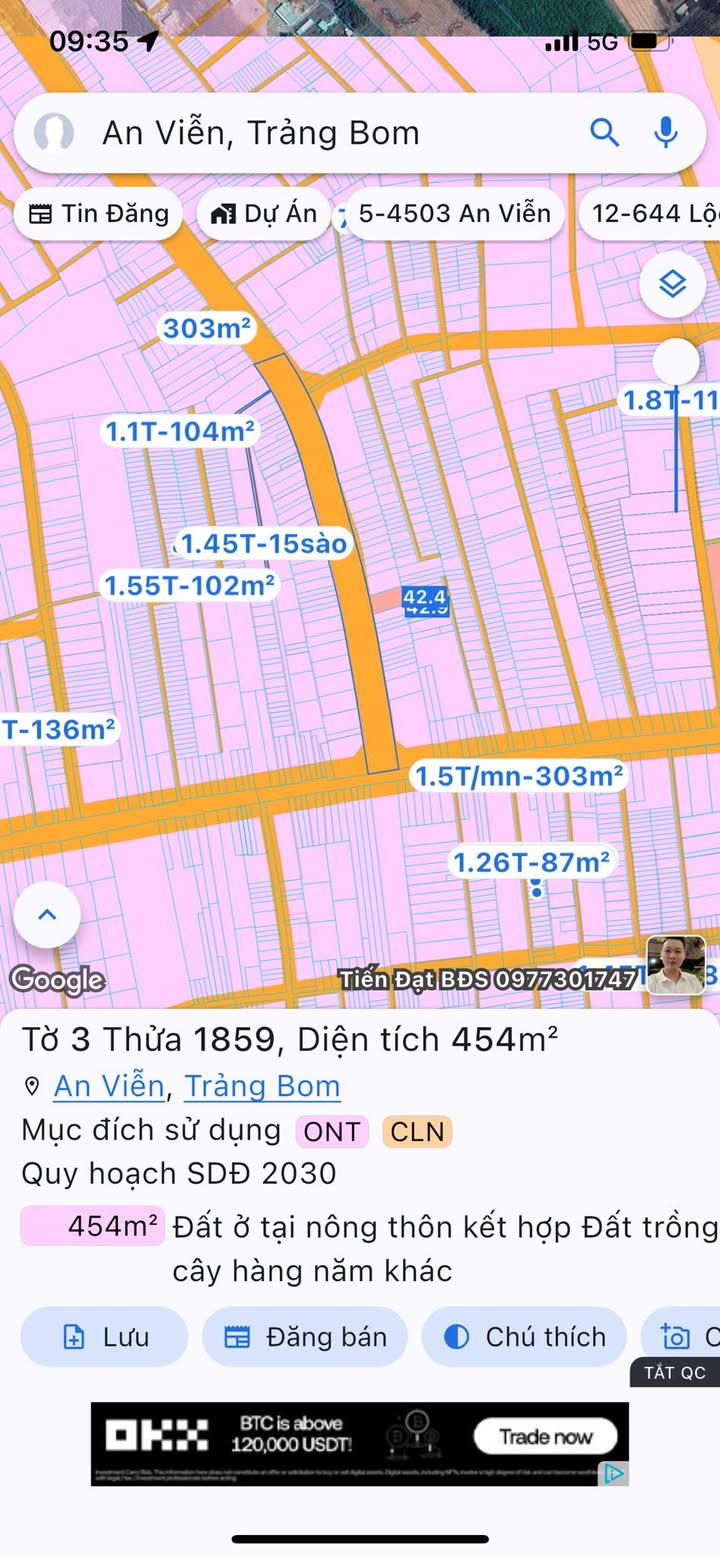Screen dimensions: 720x1557
Task: Tap the magnifier search icon
Action: coord(604,132)
